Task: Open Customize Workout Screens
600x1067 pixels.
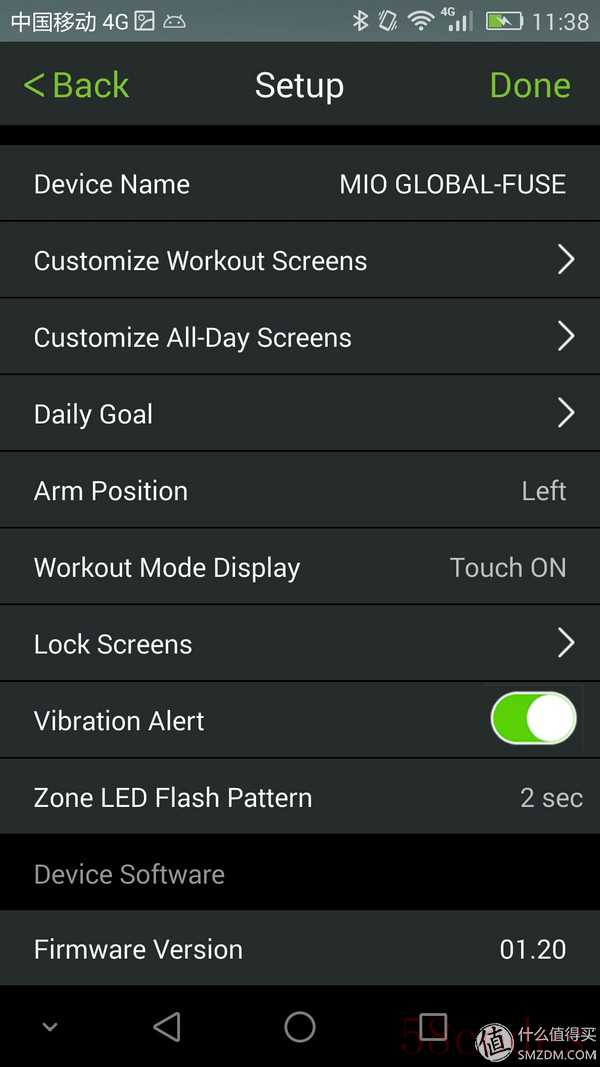Action: [300, 260]
